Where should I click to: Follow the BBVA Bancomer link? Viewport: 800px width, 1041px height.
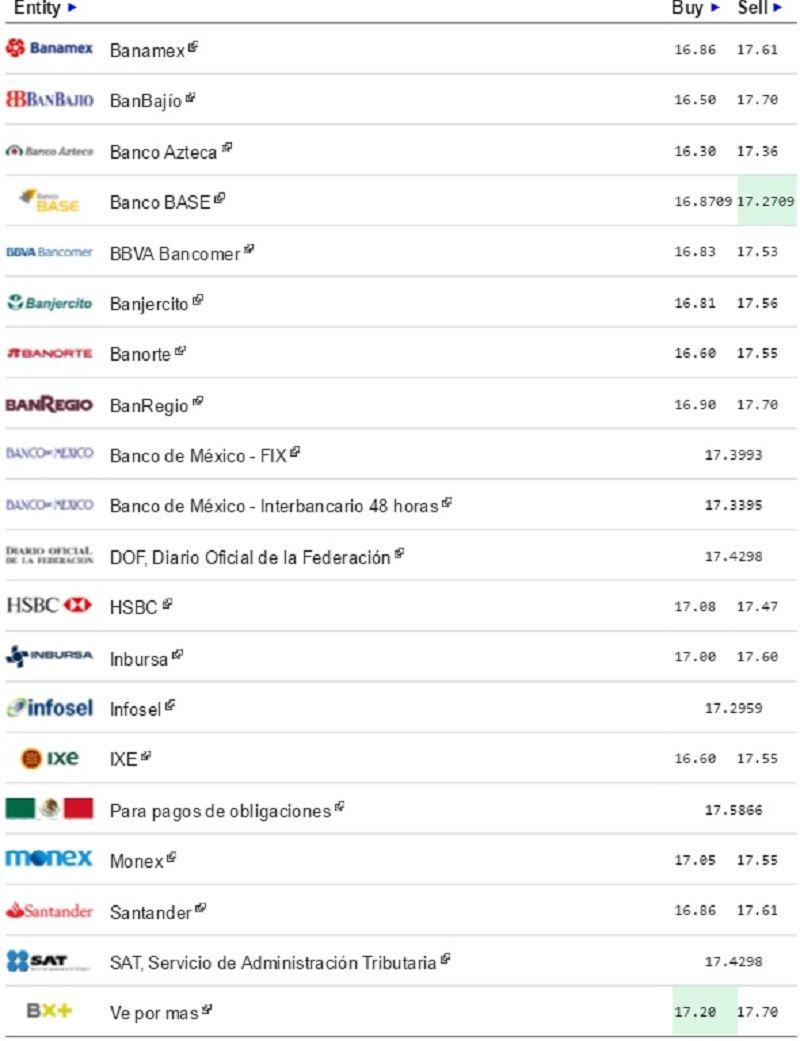pos(175,253)
